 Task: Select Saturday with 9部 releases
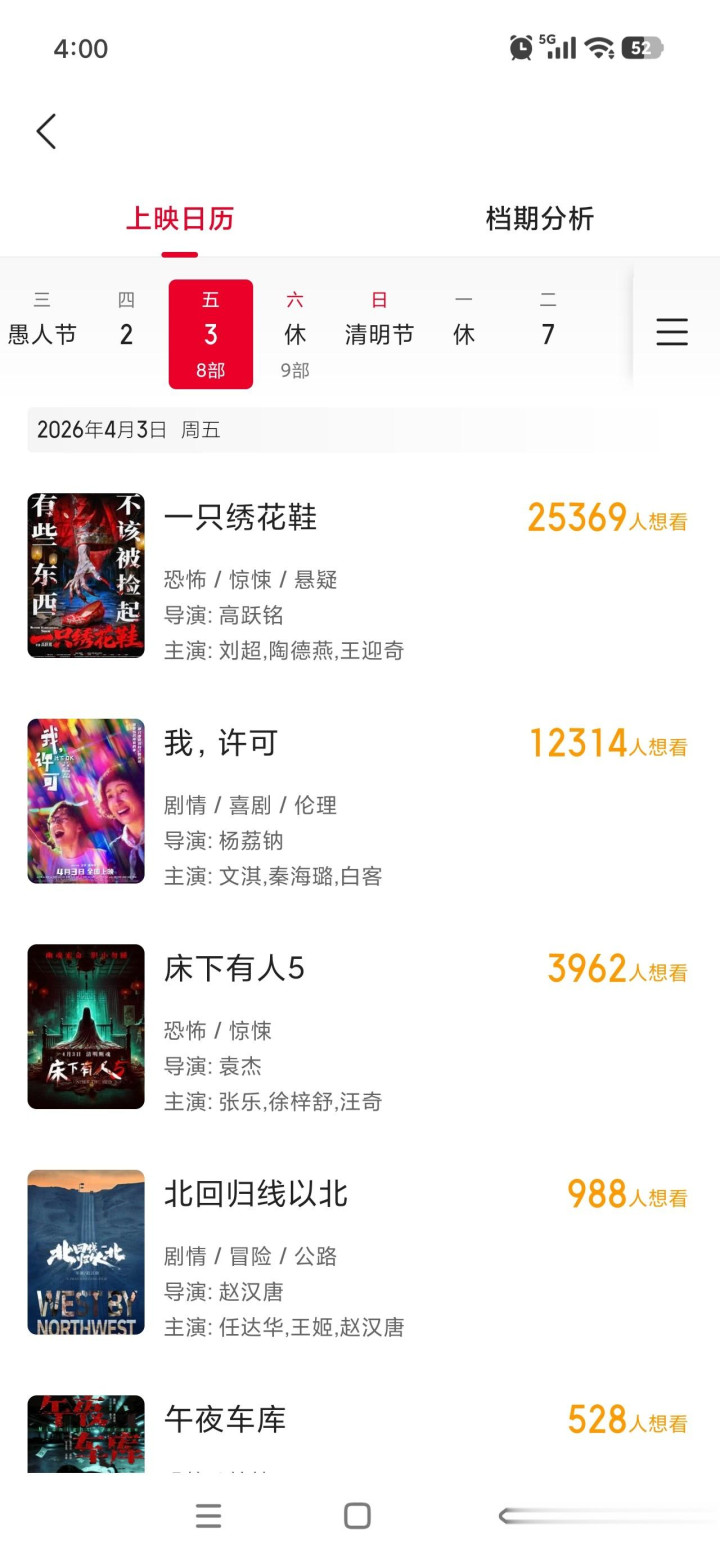click(295, 334)
